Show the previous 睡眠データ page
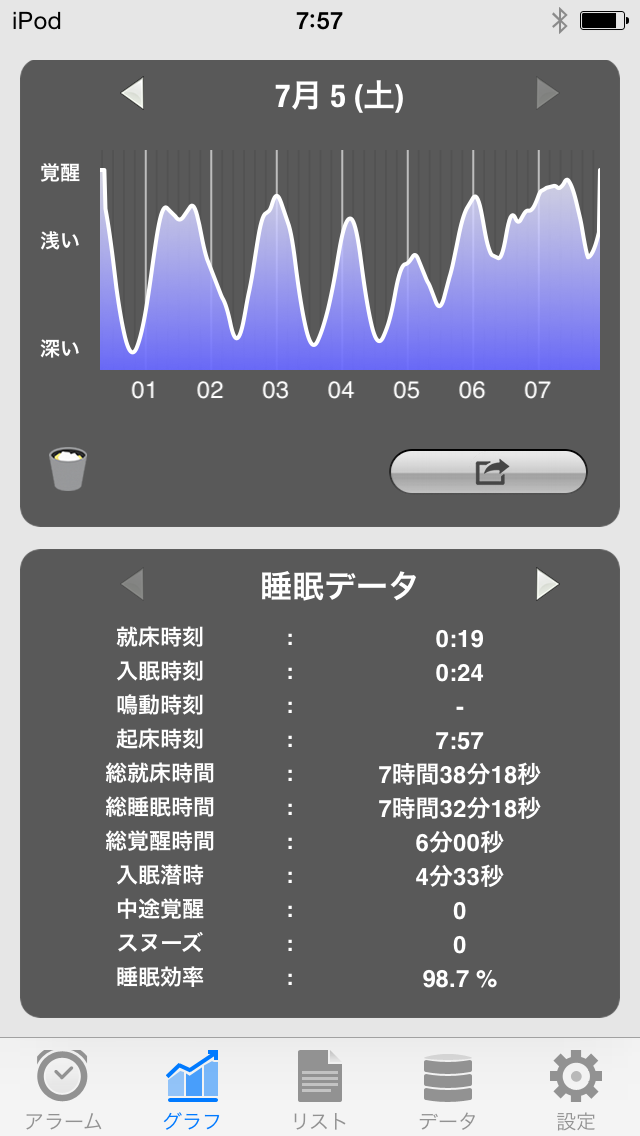Image resolution: width=640 pixels, height=1136 pixels. [133, 584]
